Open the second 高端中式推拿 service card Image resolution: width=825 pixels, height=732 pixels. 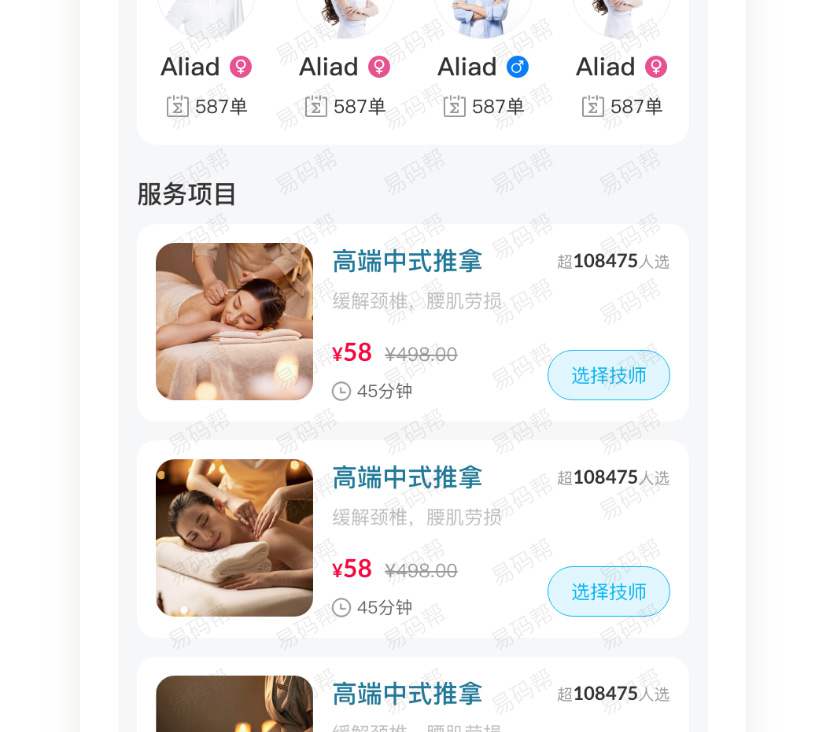click(407, 478)
